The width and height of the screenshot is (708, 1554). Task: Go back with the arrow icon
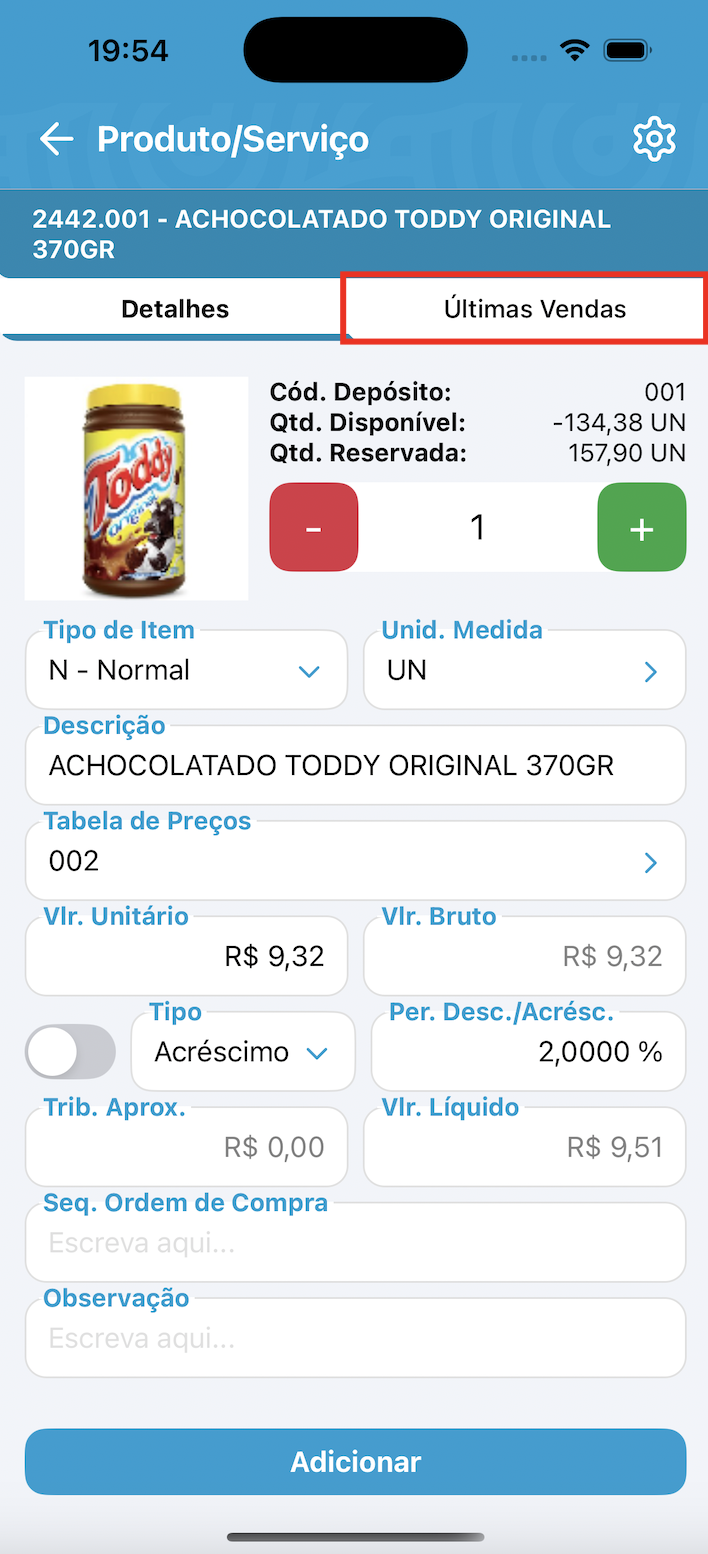tap(57, 139)
